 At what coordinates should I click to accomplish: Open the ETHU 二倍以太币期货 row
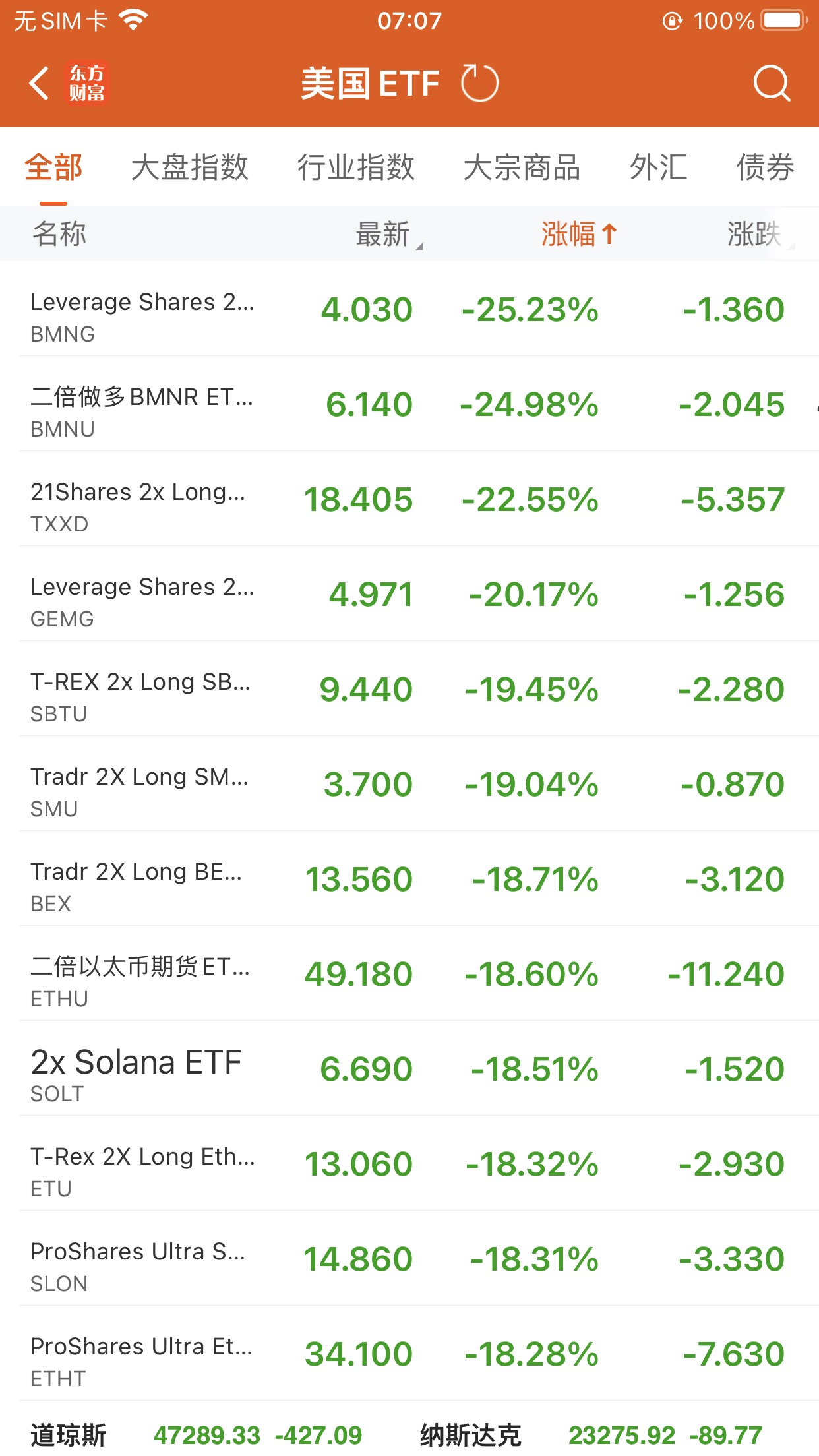pos(409,974)
